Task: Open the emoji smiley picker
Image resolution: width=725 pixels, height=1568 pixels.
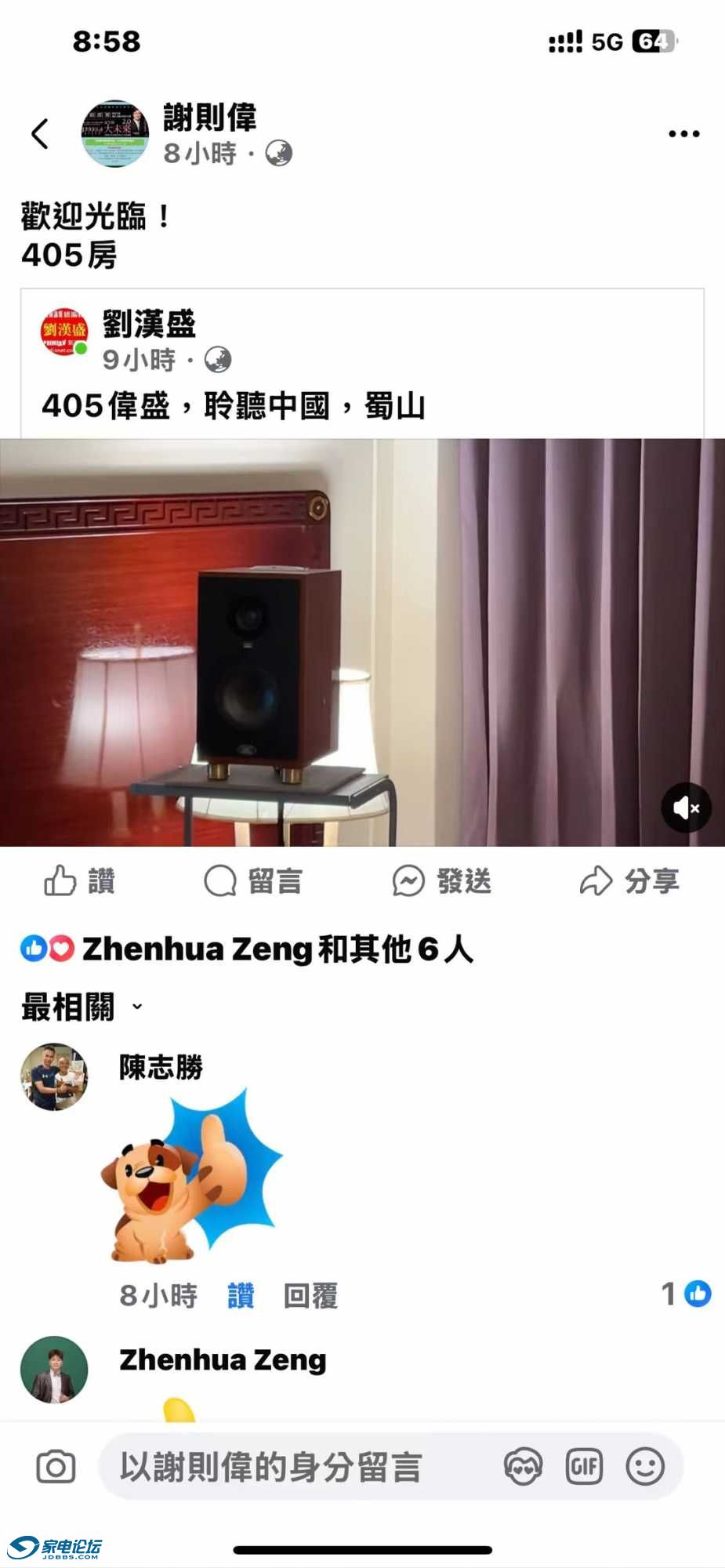Action: (x=645, y=1467)
